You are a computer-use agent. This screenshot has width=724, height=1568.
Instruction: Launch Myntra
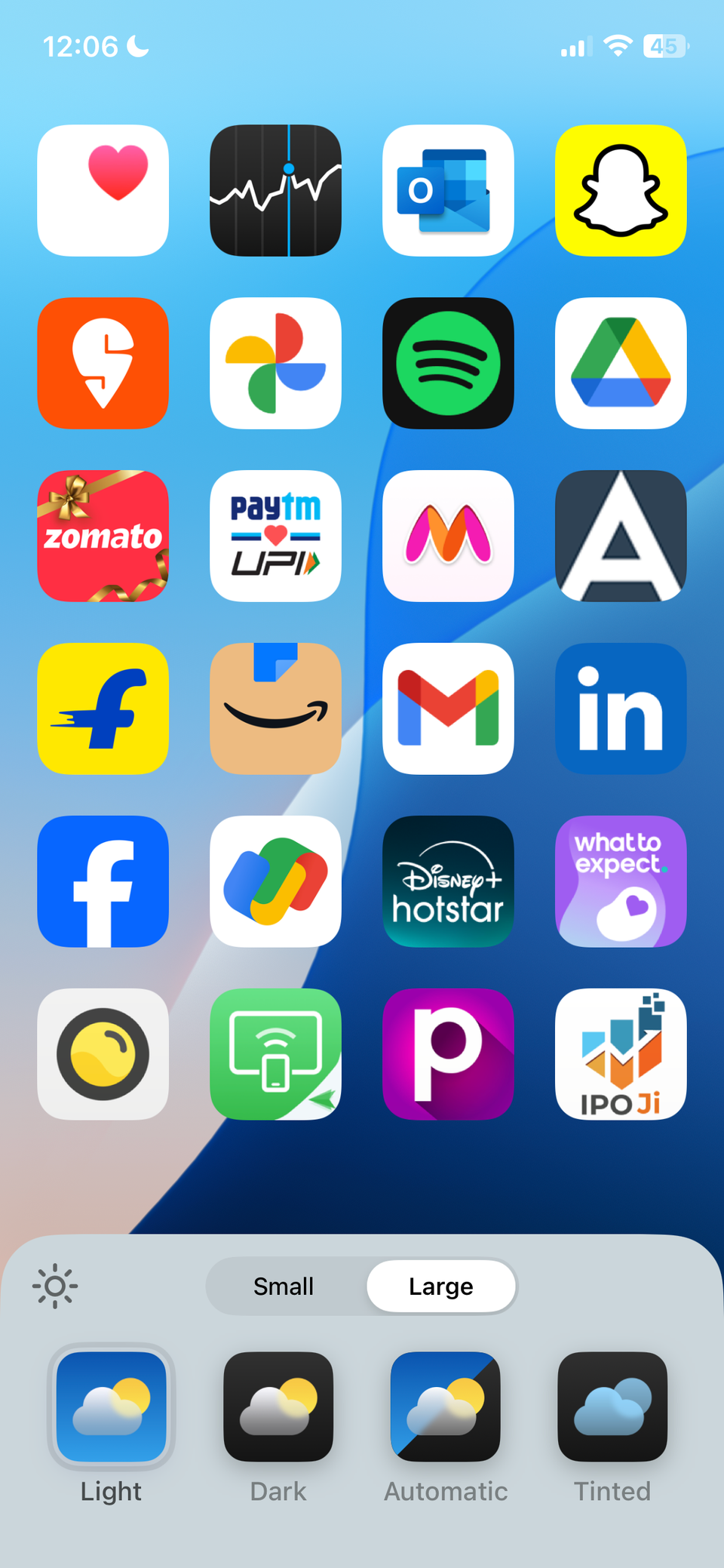[x=448, y=536]
